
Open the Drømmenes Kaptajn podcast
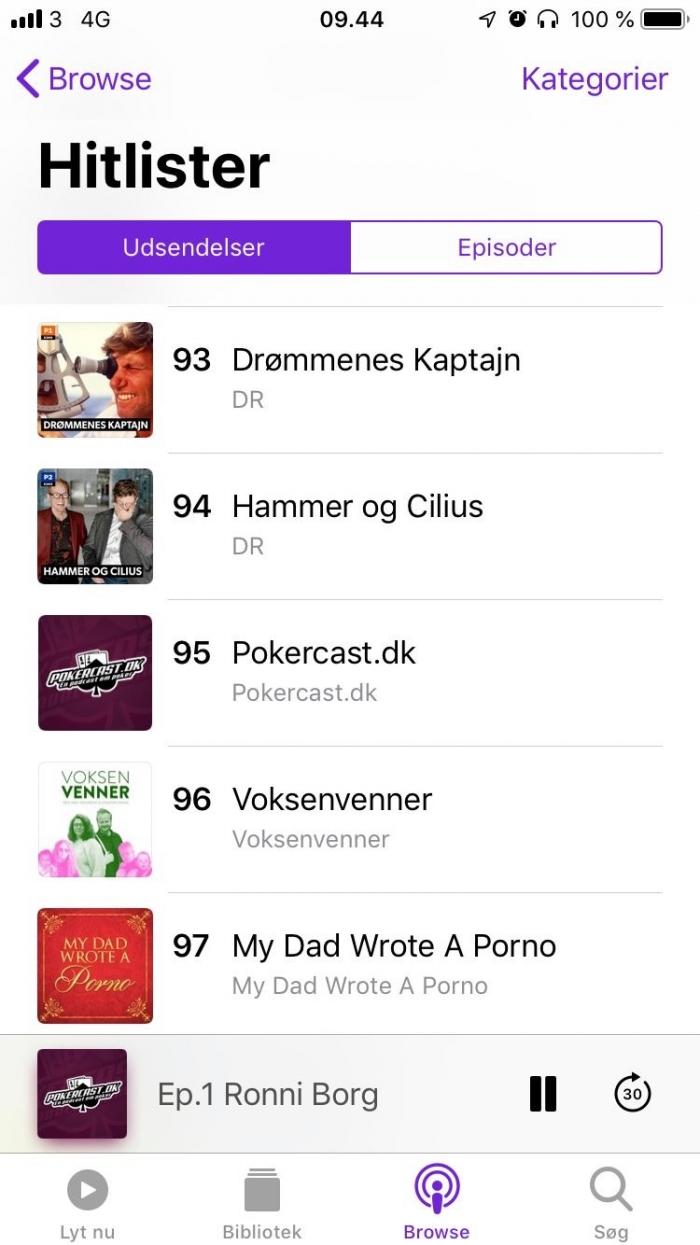click(x=376, y=379)
